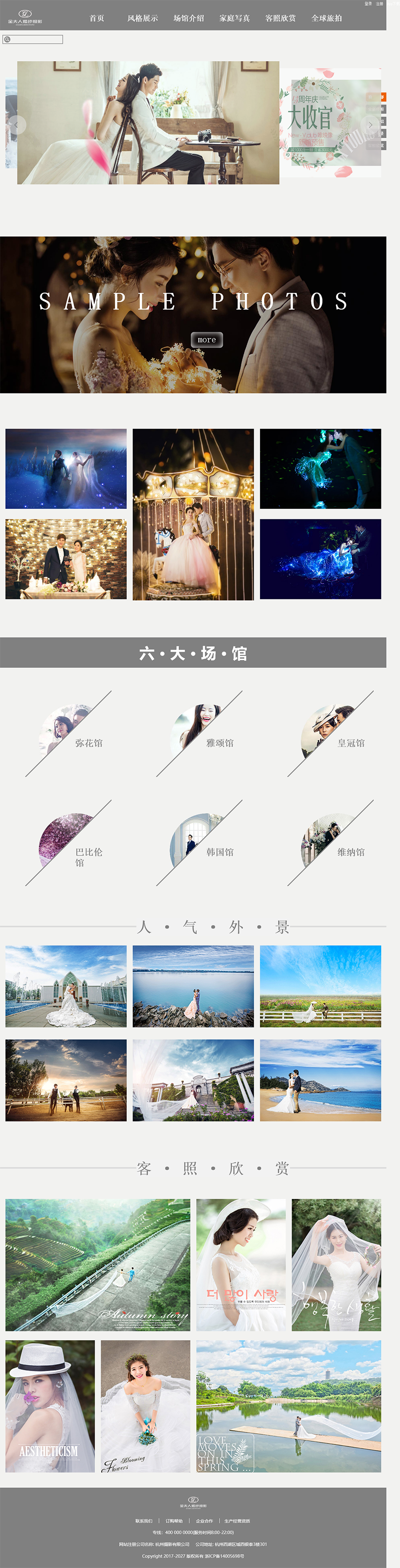Image resolution: width=400 pixels, height=1568 pixels.
Task: Open the 注册 link at top
Action: point(379,4)
